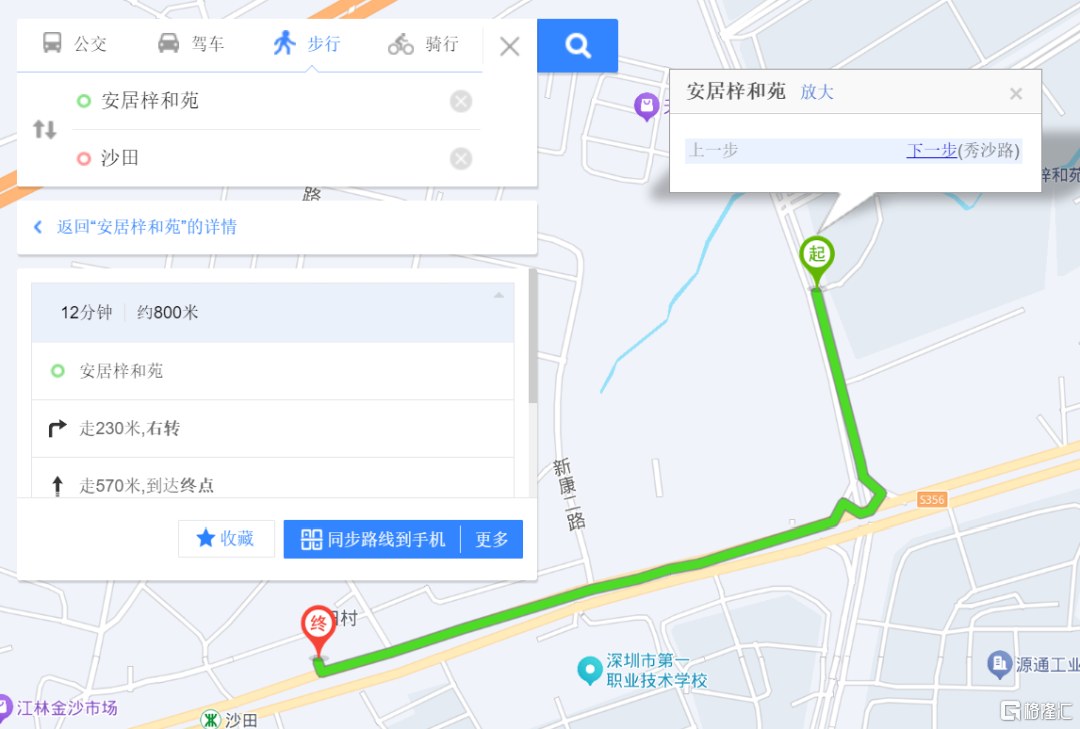This screenshot has width=1080, height=729.
Task: Collapse the 12分钟 route summary
Action: click(499, 295)
